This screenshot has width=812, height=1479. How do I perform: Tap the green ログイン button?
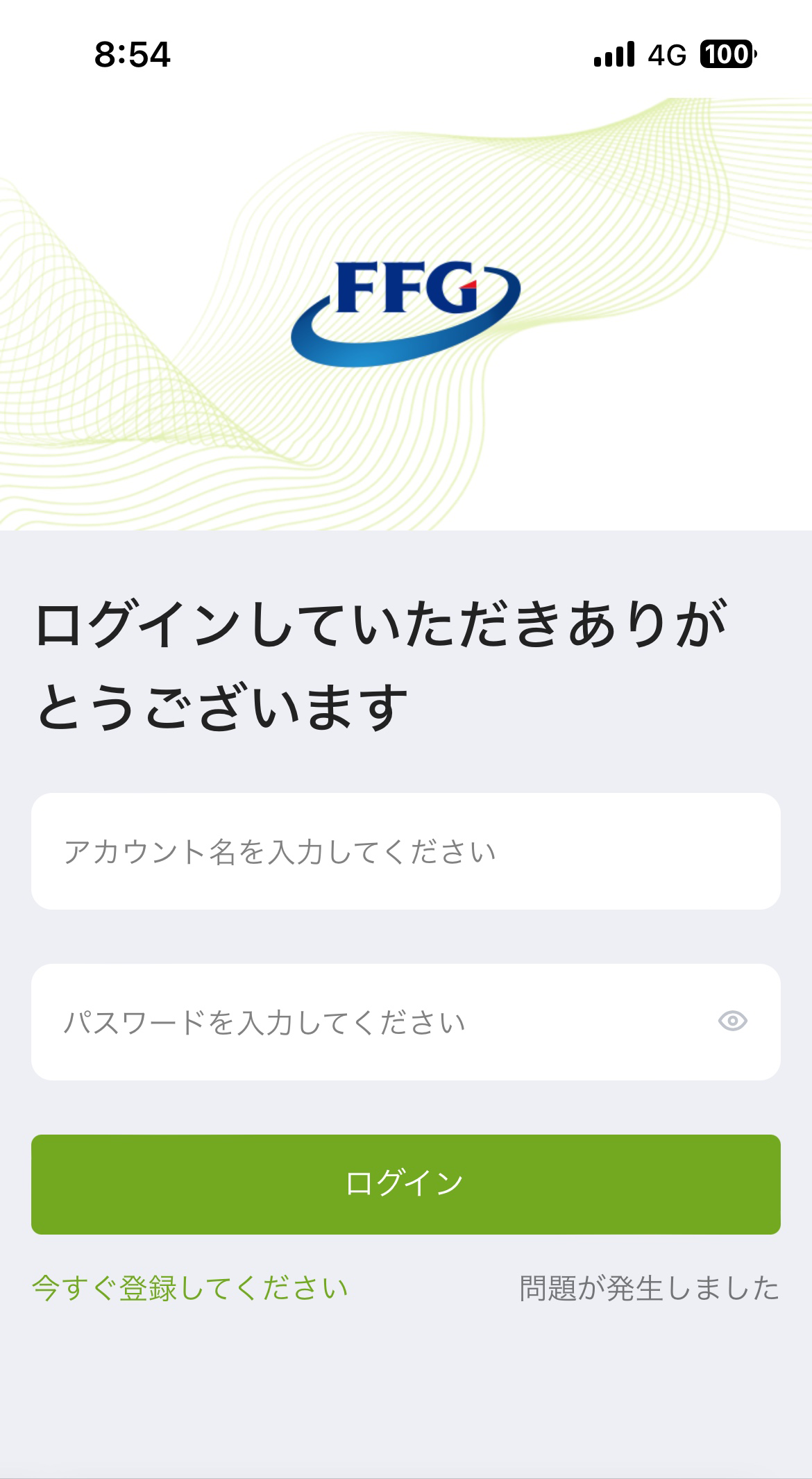click(405, 1185)
